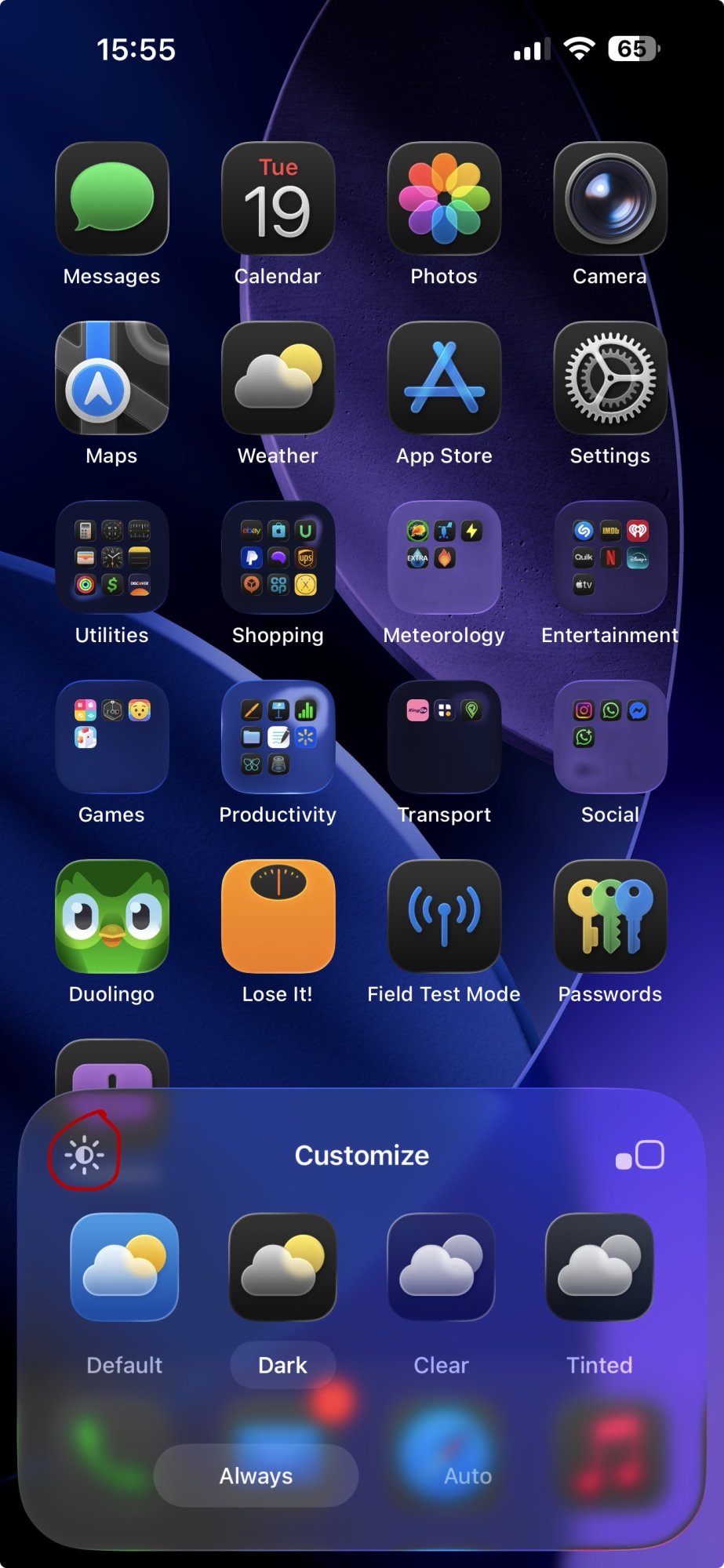
Task: Toggle the wallpaper dimming brightness icon
Action: coord(84,1155)
